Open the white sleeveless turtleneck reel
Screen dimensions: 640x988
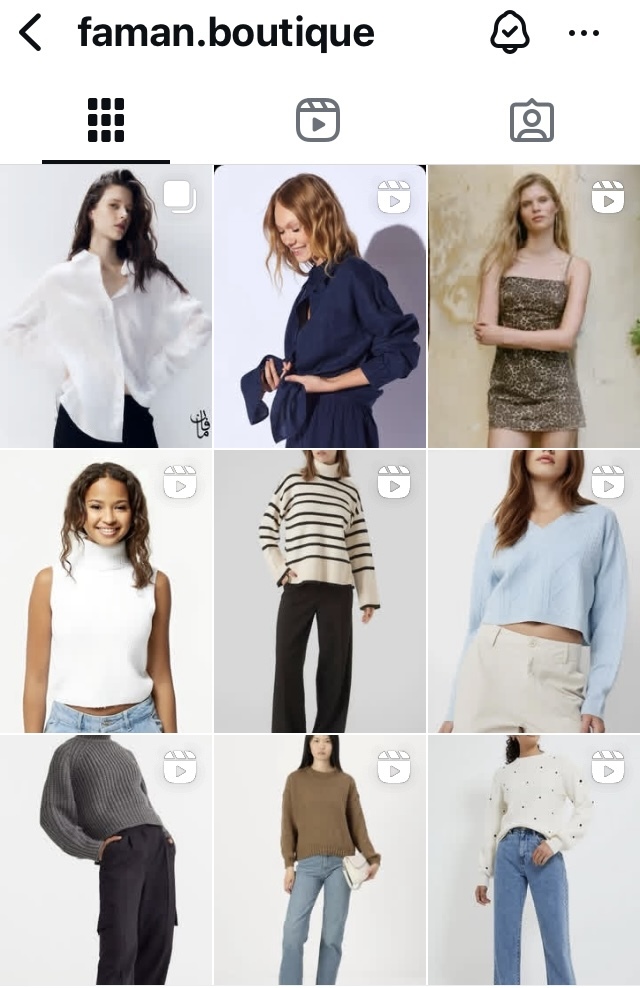106,591
